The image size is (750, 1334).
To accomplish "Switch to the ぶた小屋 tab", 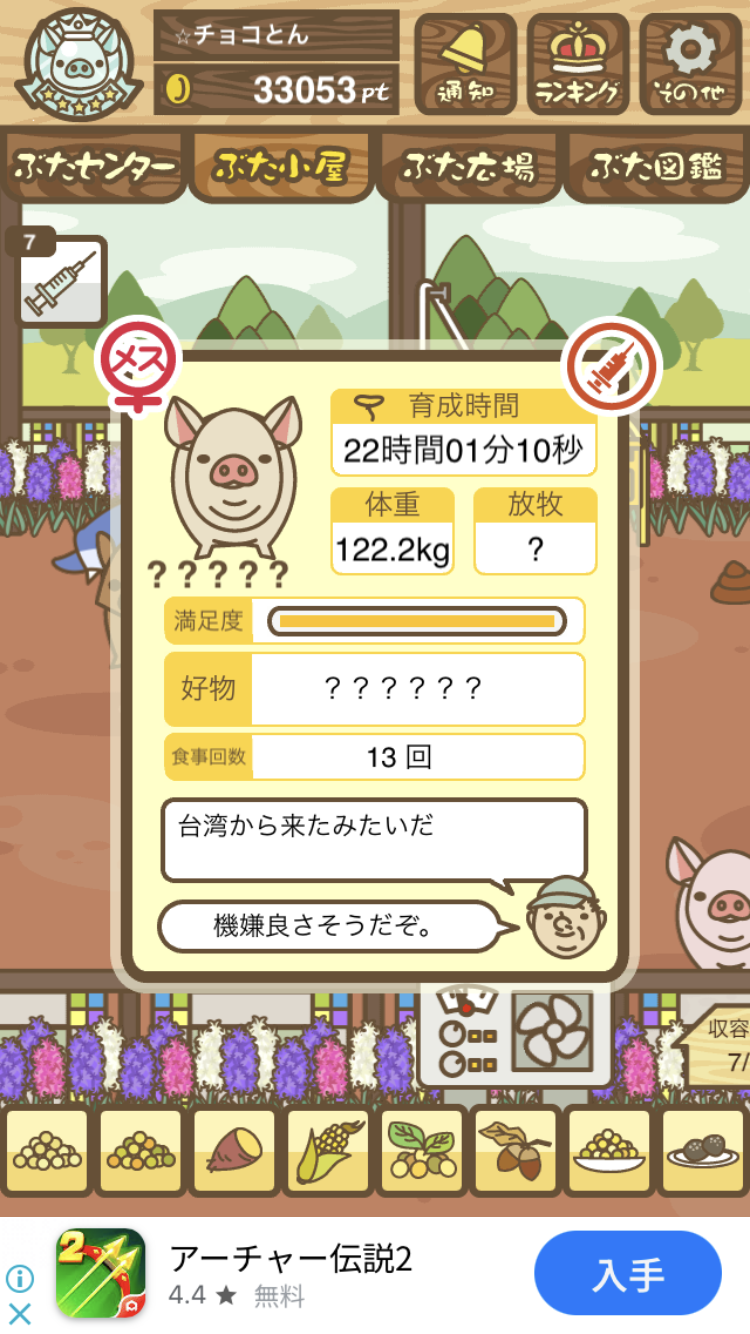I will [x=281, y=167].
